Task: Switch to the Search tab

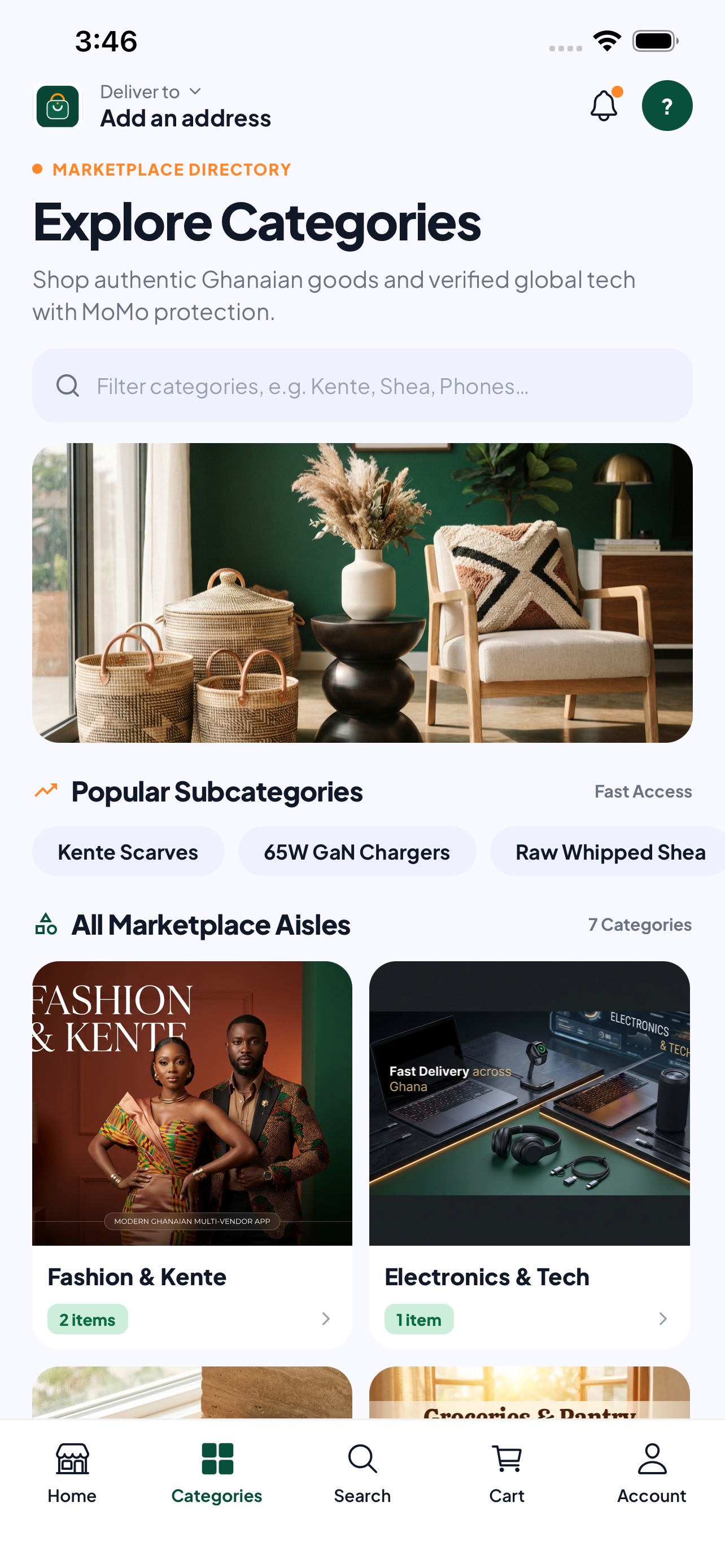Action: click(362, 1474)
